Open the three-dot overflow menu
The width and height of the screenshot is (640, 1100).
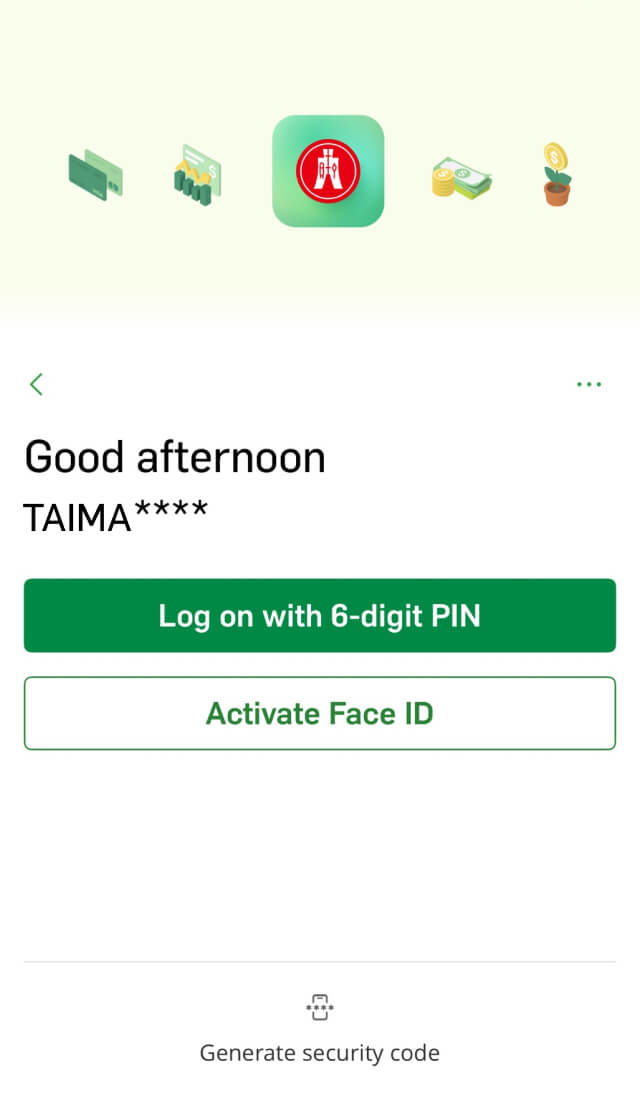[589, 384]
